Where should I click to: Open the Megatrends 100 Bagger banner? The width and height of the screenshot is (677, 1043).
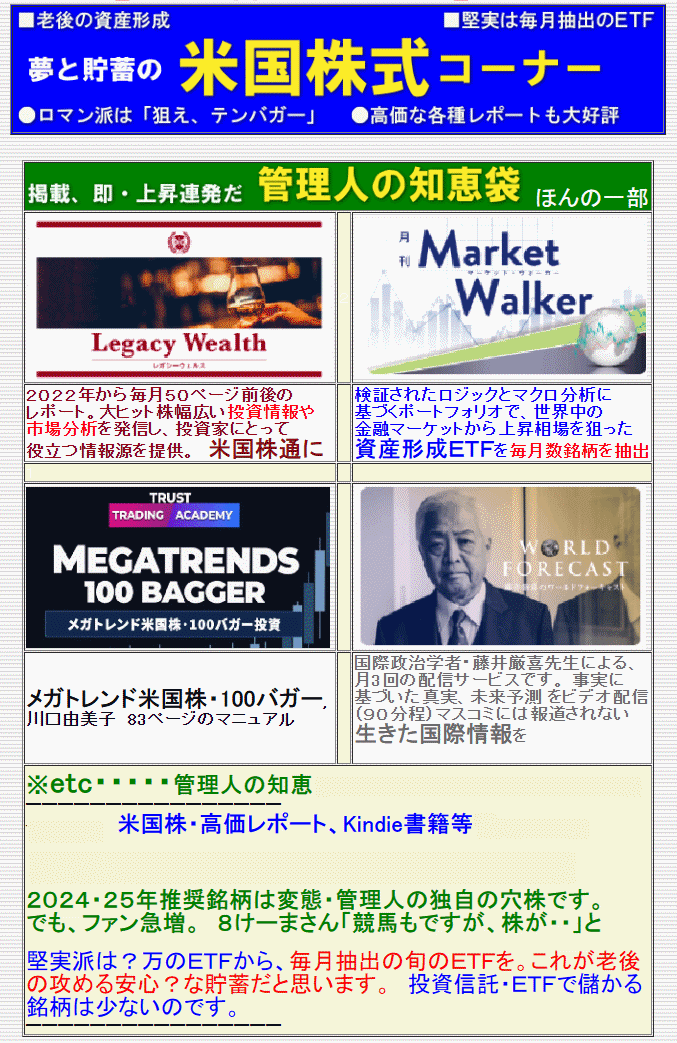[x=177, y=567]
